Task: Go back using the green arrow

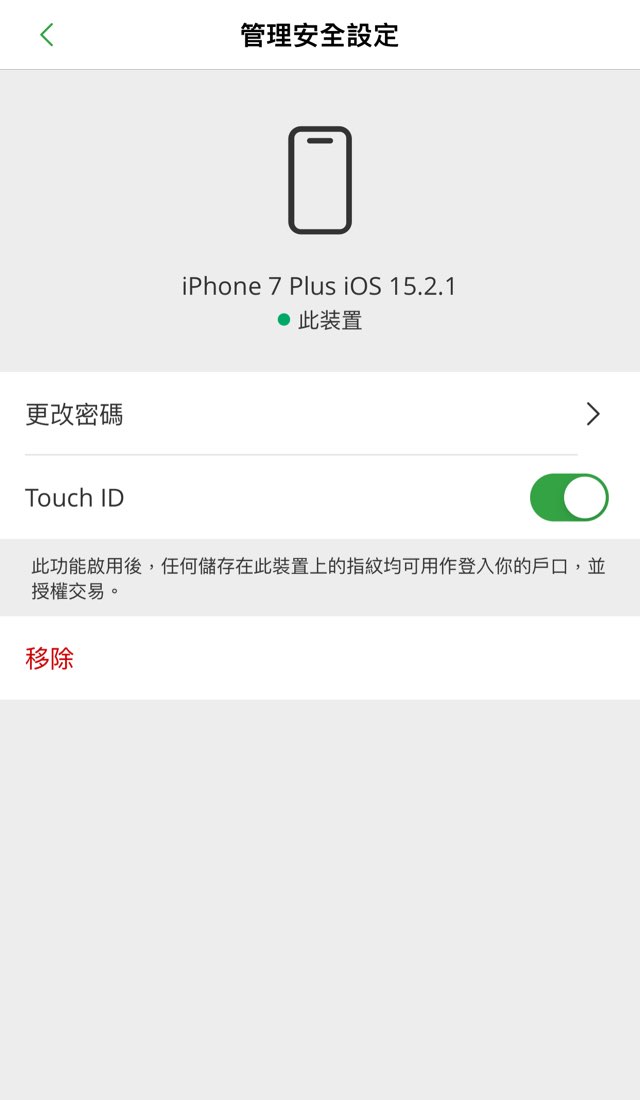Action: 47,34
